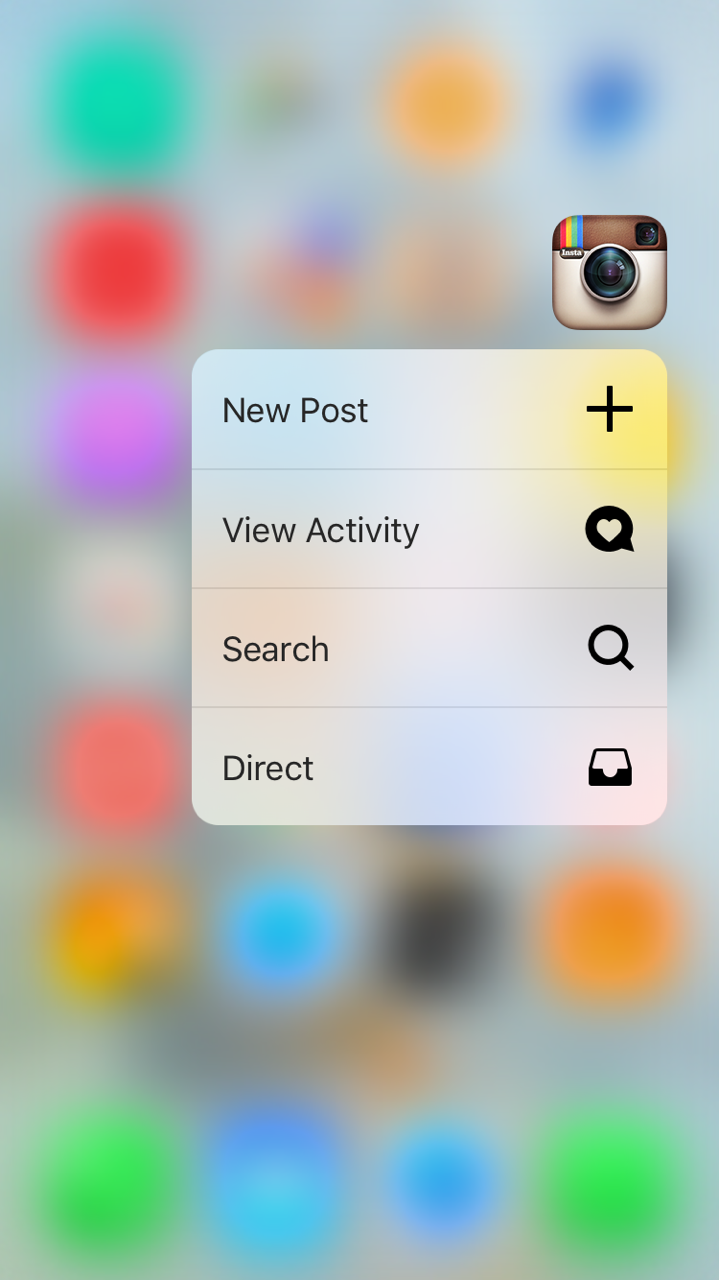Open Direct inbox shortcut
Screen dimensions: 719x1280
(429, 767)
